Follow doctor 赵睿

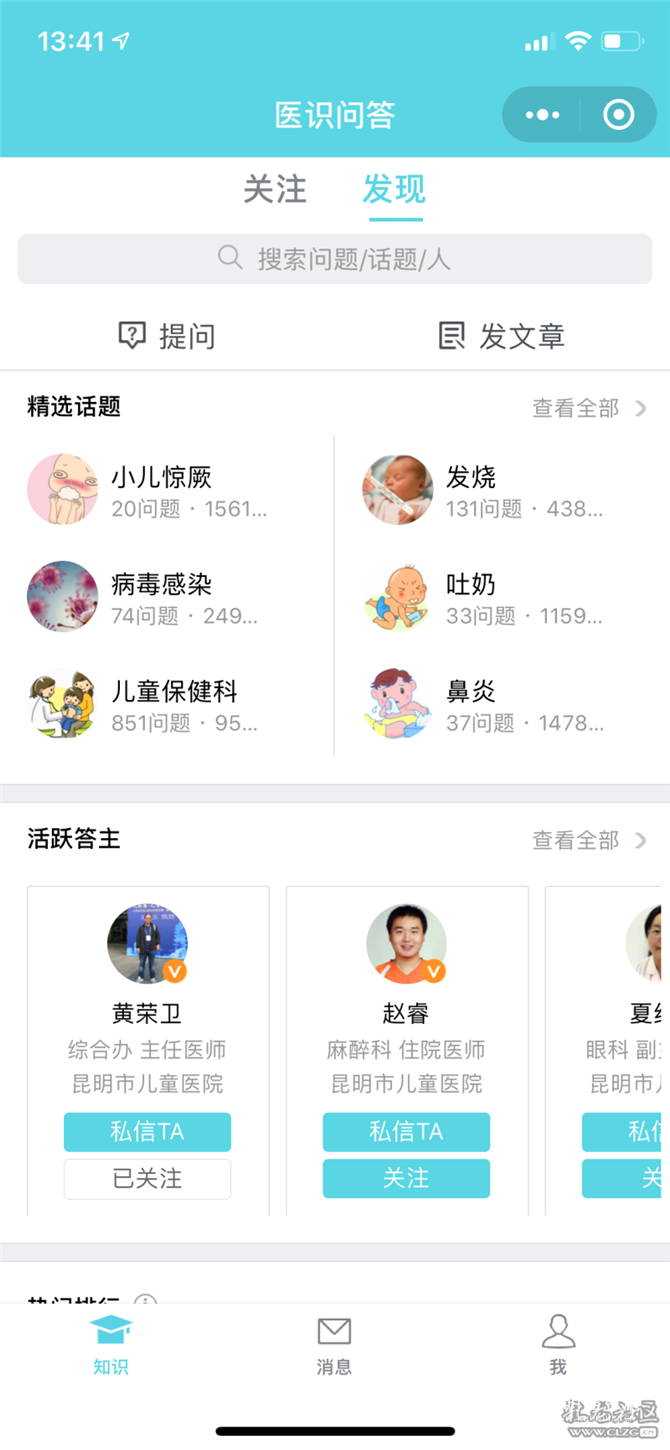tap(406, 1179)
